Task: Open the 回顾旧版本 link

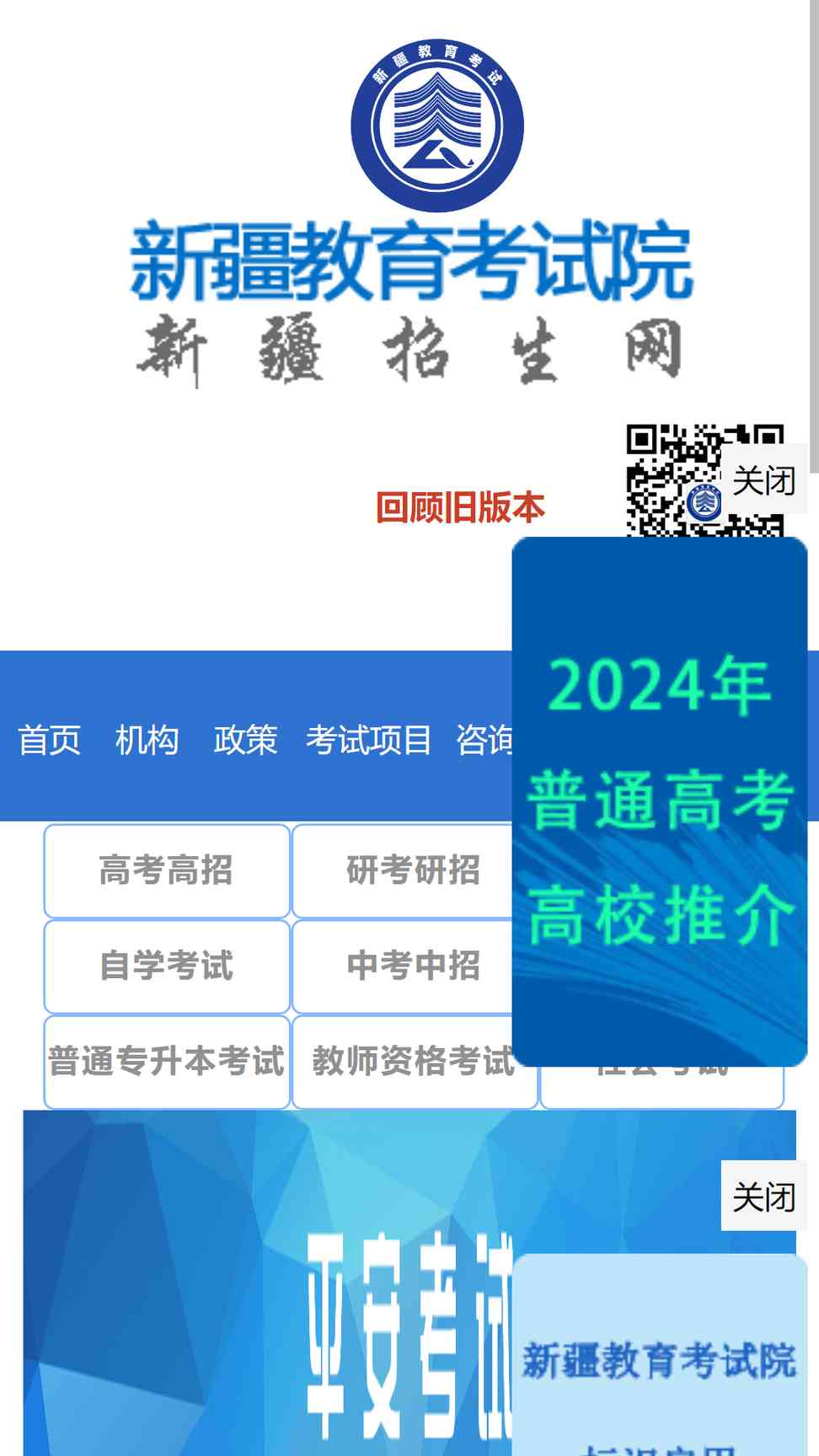Action: click(460, 507)
